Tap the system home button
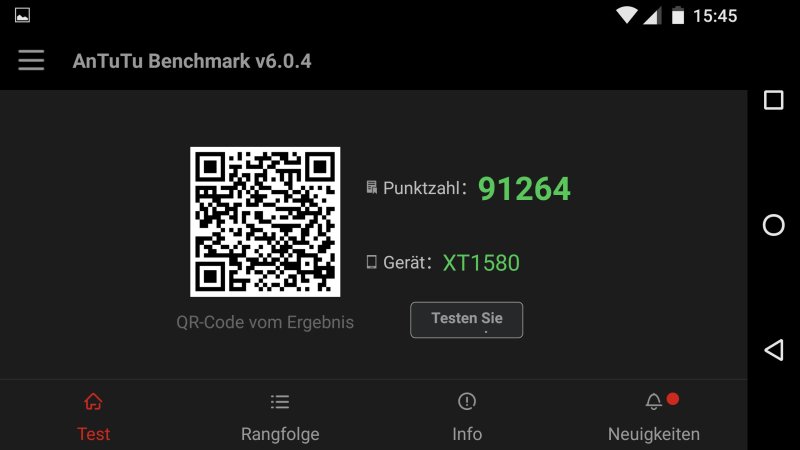 (773, 225)
